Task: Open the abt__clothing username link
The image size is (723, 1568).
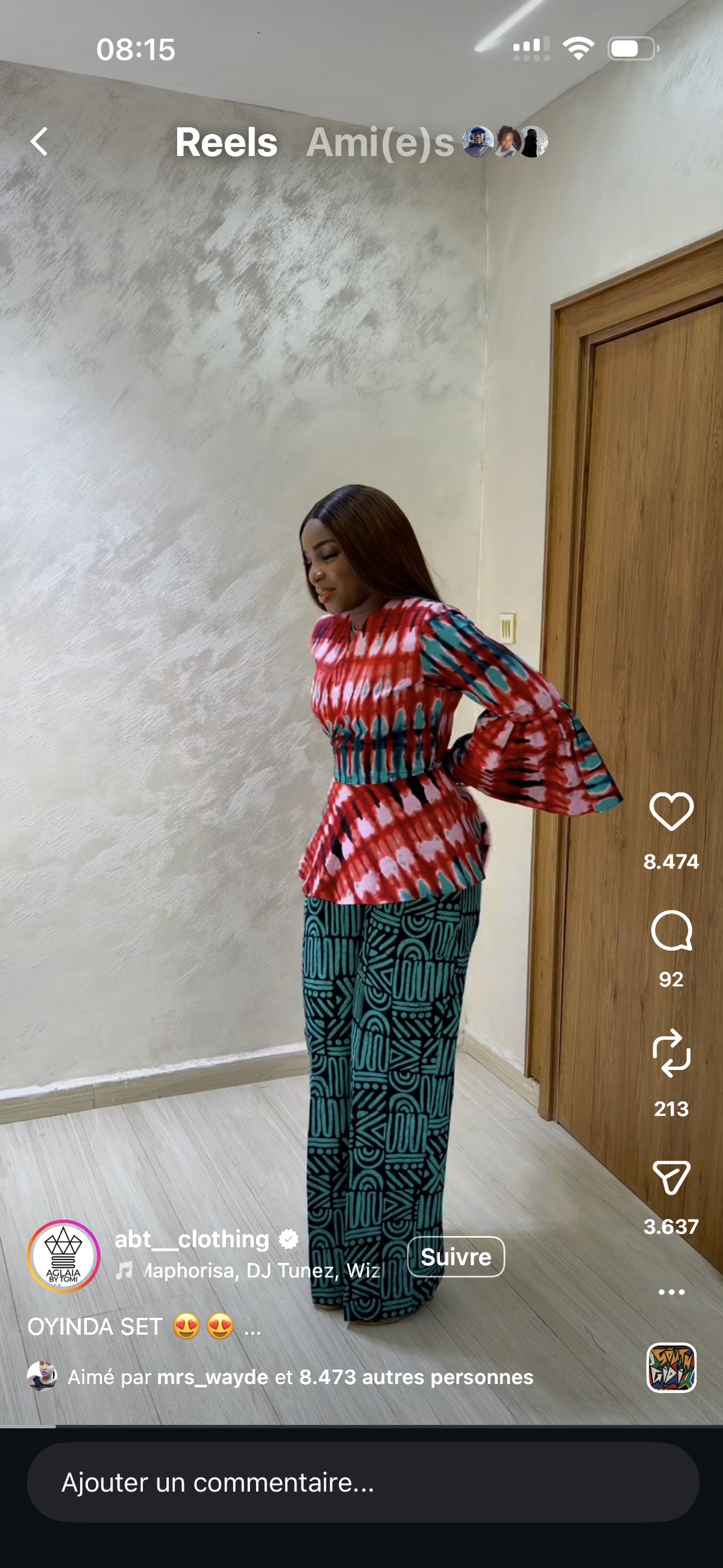Action: [x=192, y=1239]
